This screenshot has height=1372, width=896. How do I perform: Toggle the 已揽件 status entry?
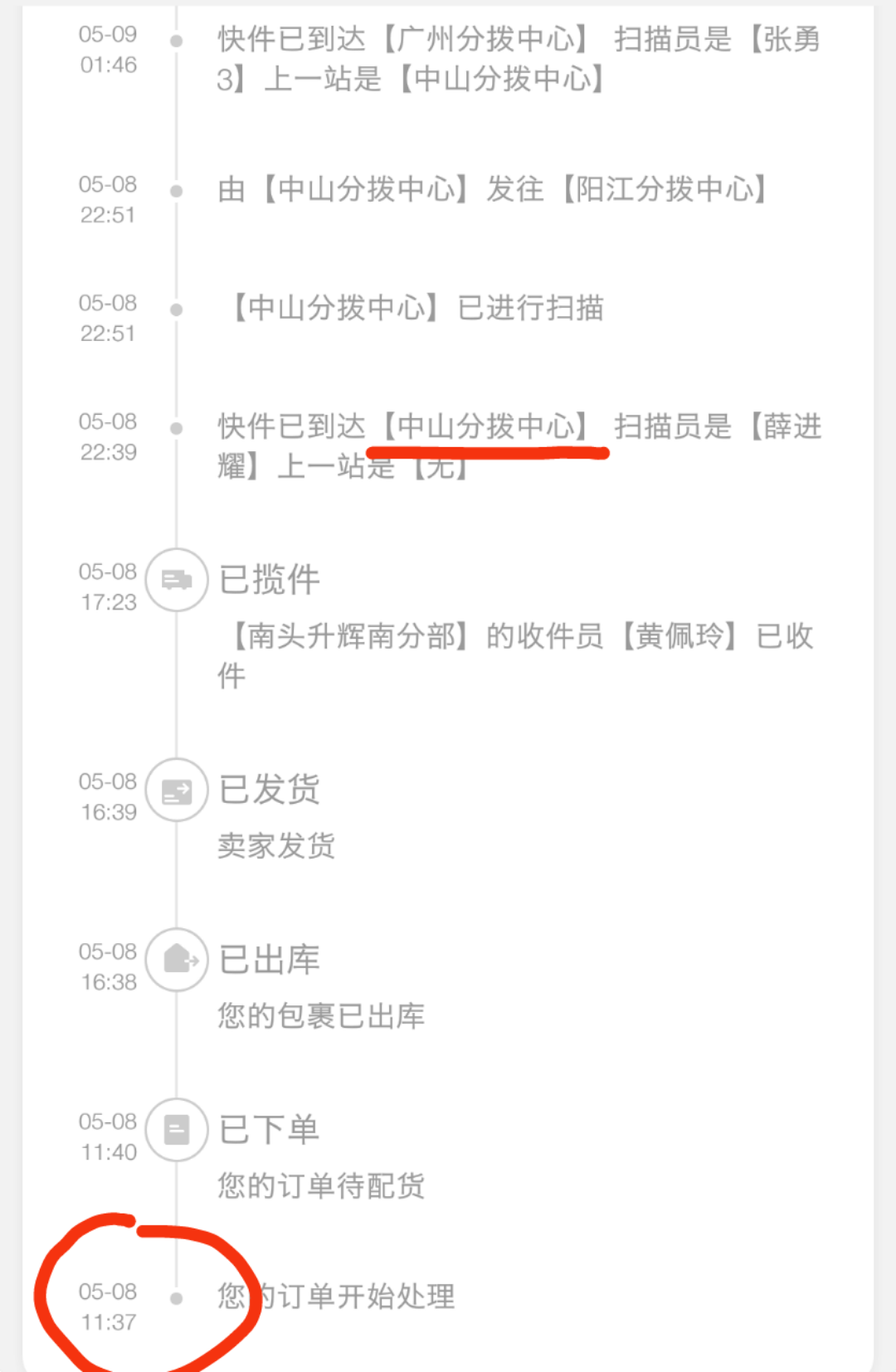(x=267, y=580)
